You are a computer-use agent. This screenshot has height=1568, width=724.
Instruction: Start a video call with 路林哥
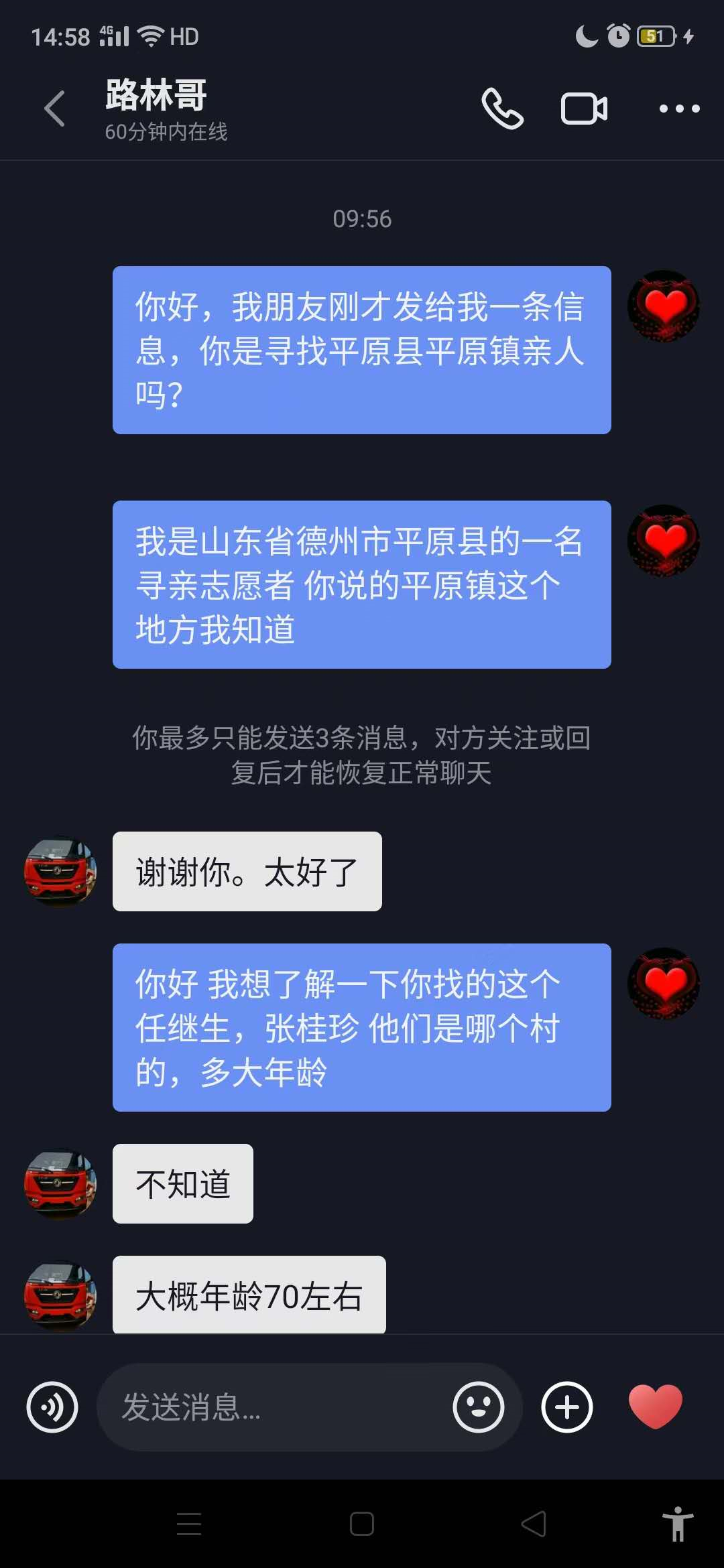tap(584, 109)
